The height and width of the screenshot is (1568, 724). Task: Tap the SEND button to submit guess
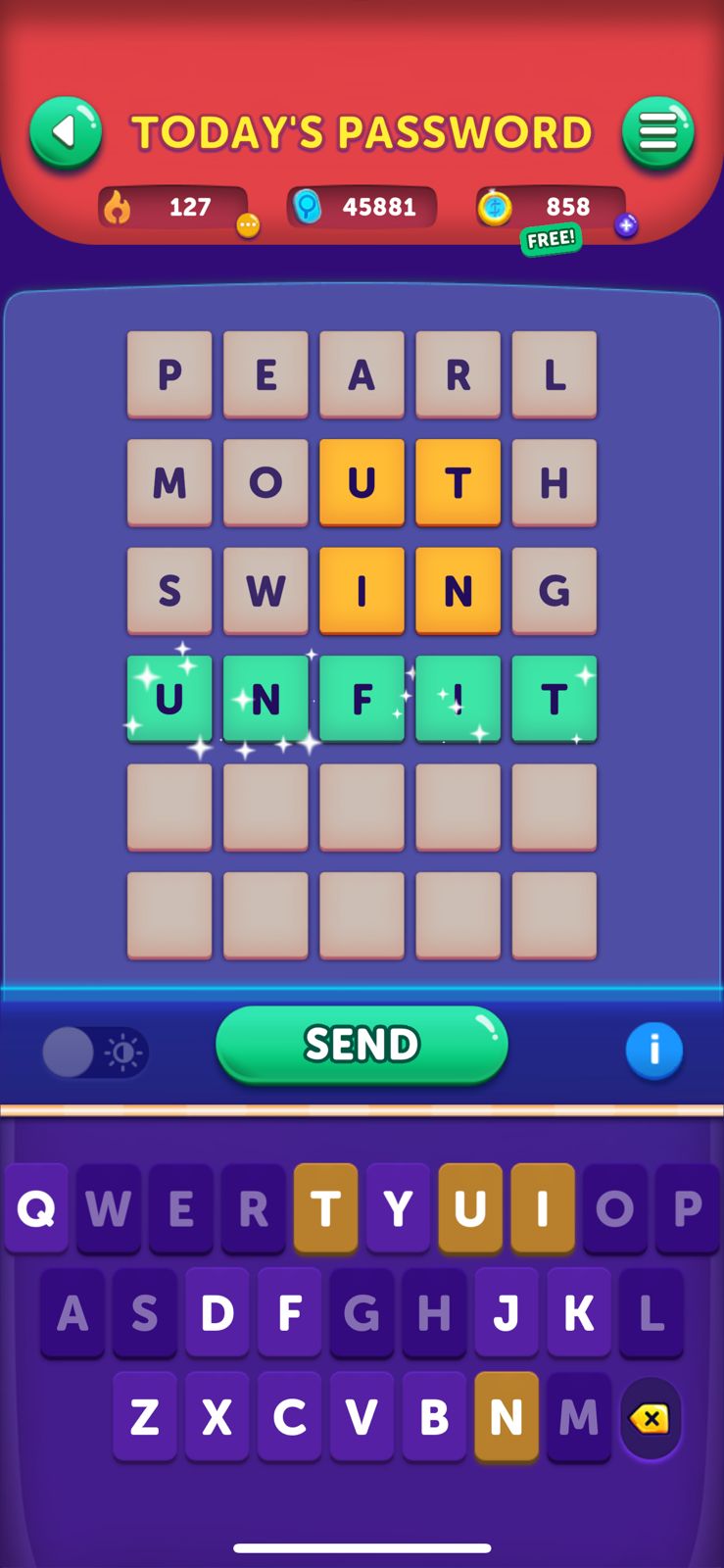pos(362,1045)
